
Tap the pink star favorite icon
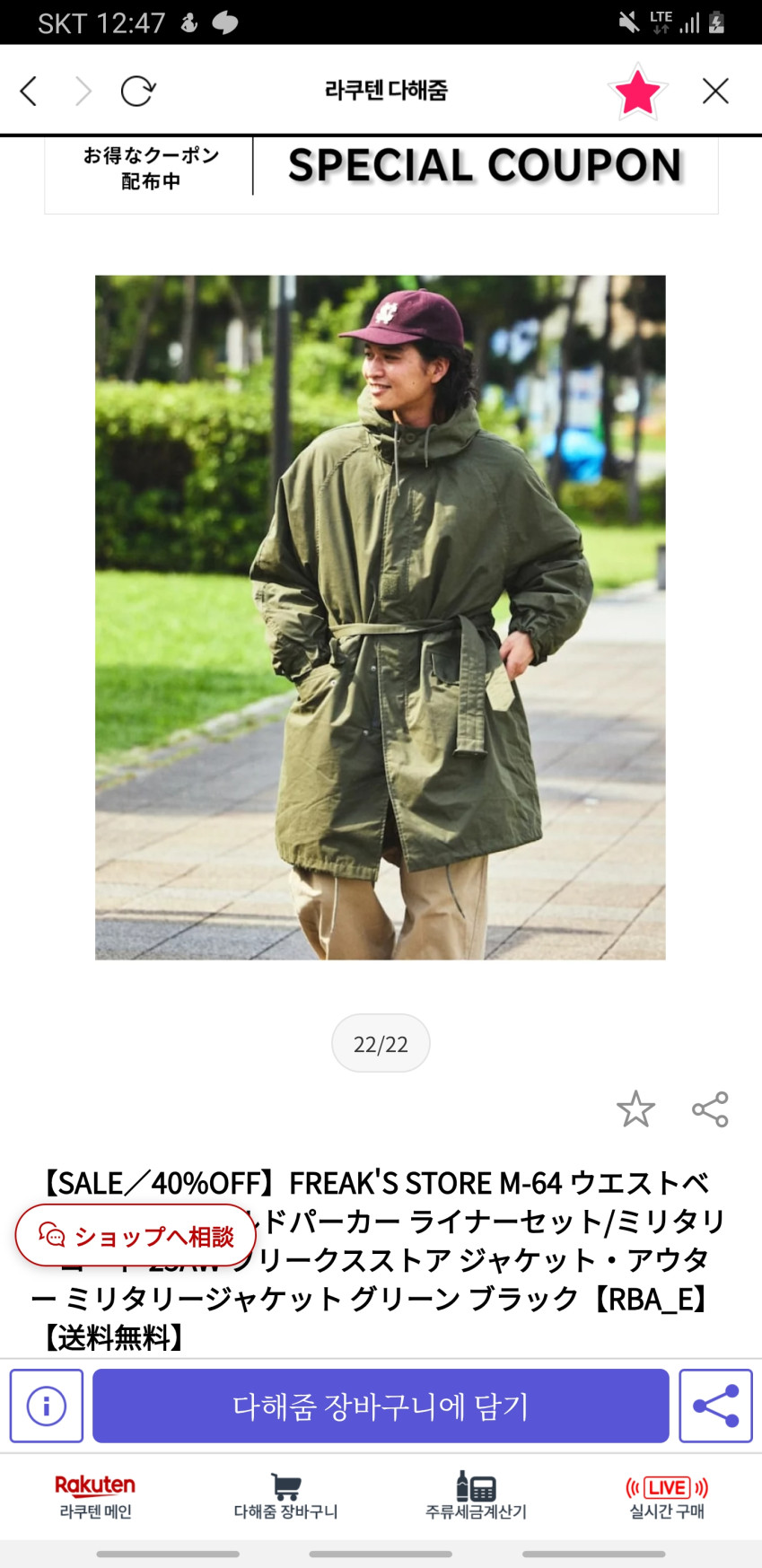637,92
